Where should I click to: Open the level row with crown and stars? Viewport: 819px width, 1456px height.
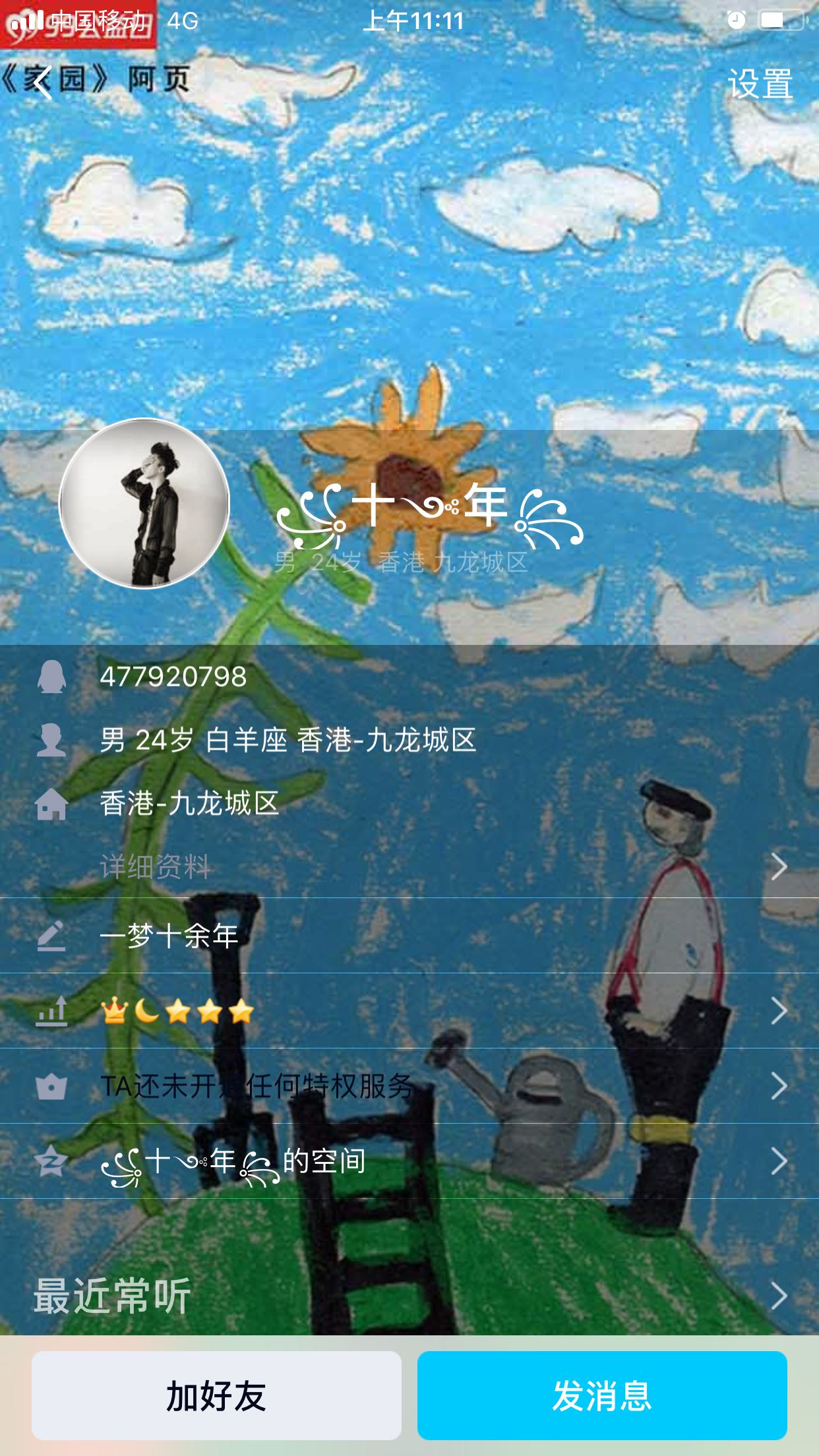[x=409, y=1010]
